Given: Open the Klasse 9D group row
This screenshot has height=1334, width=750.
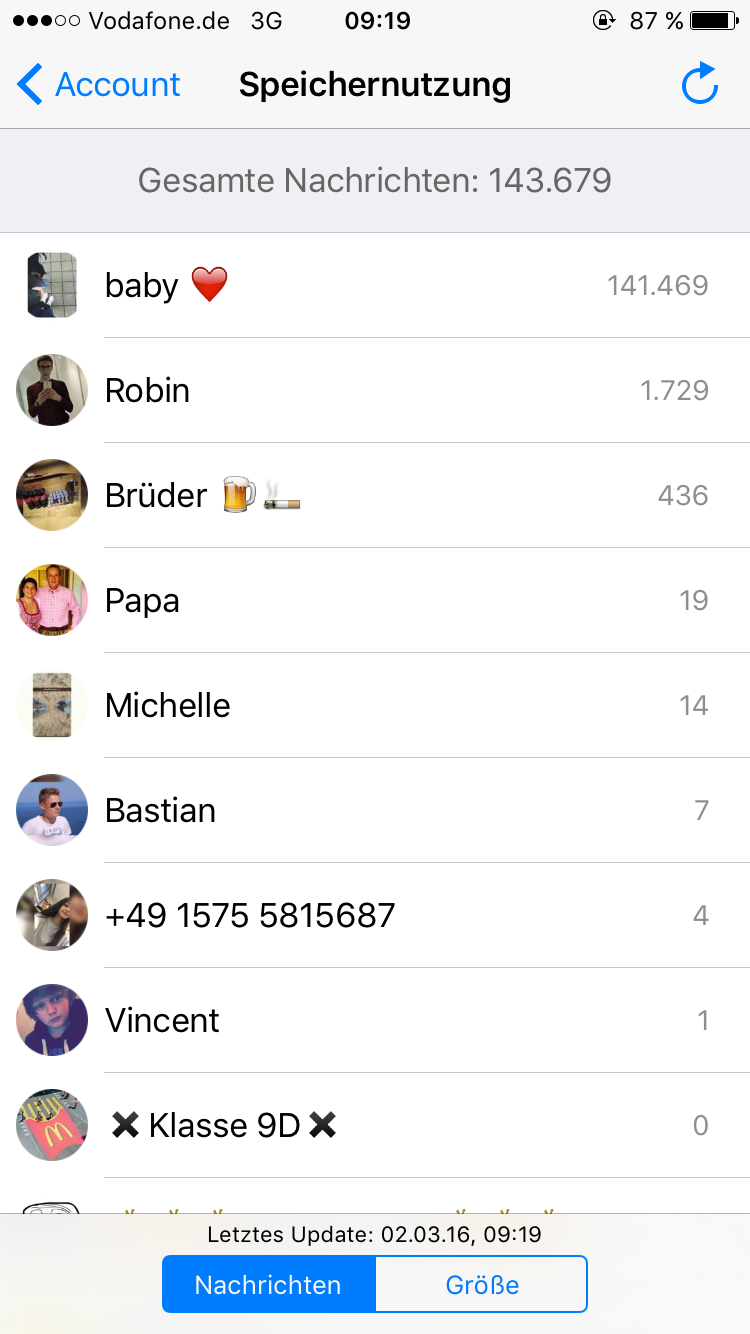Looking at the screenshot, I should pyautogui.click(x=375, y=1125).
